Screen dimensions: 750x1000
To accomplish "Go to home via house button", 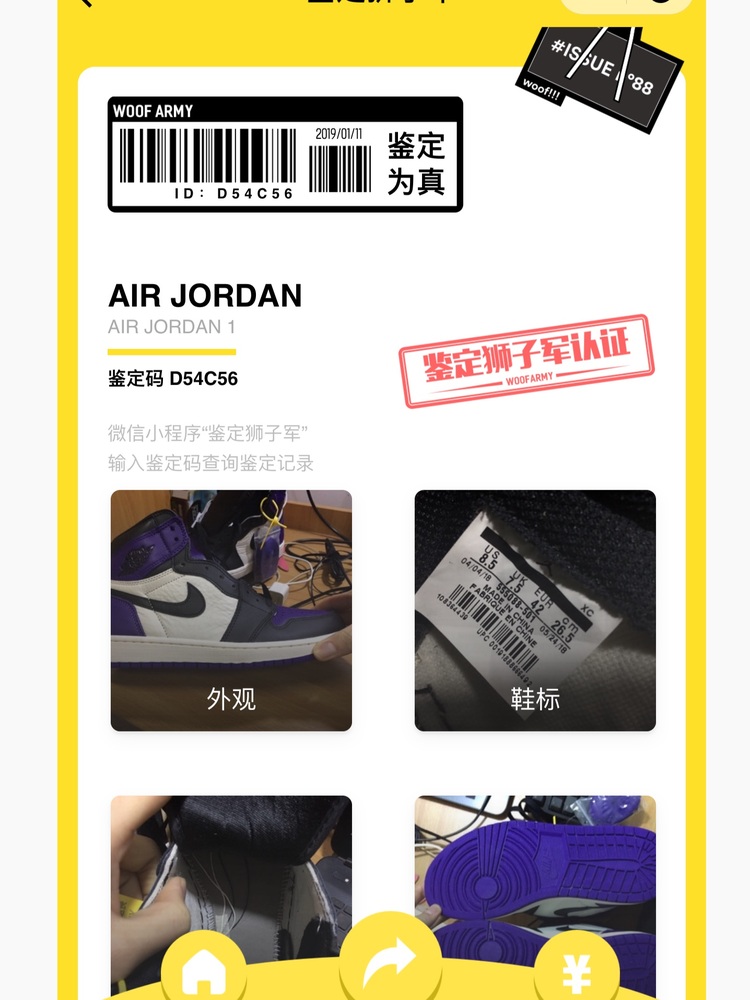I will (204, 970).
